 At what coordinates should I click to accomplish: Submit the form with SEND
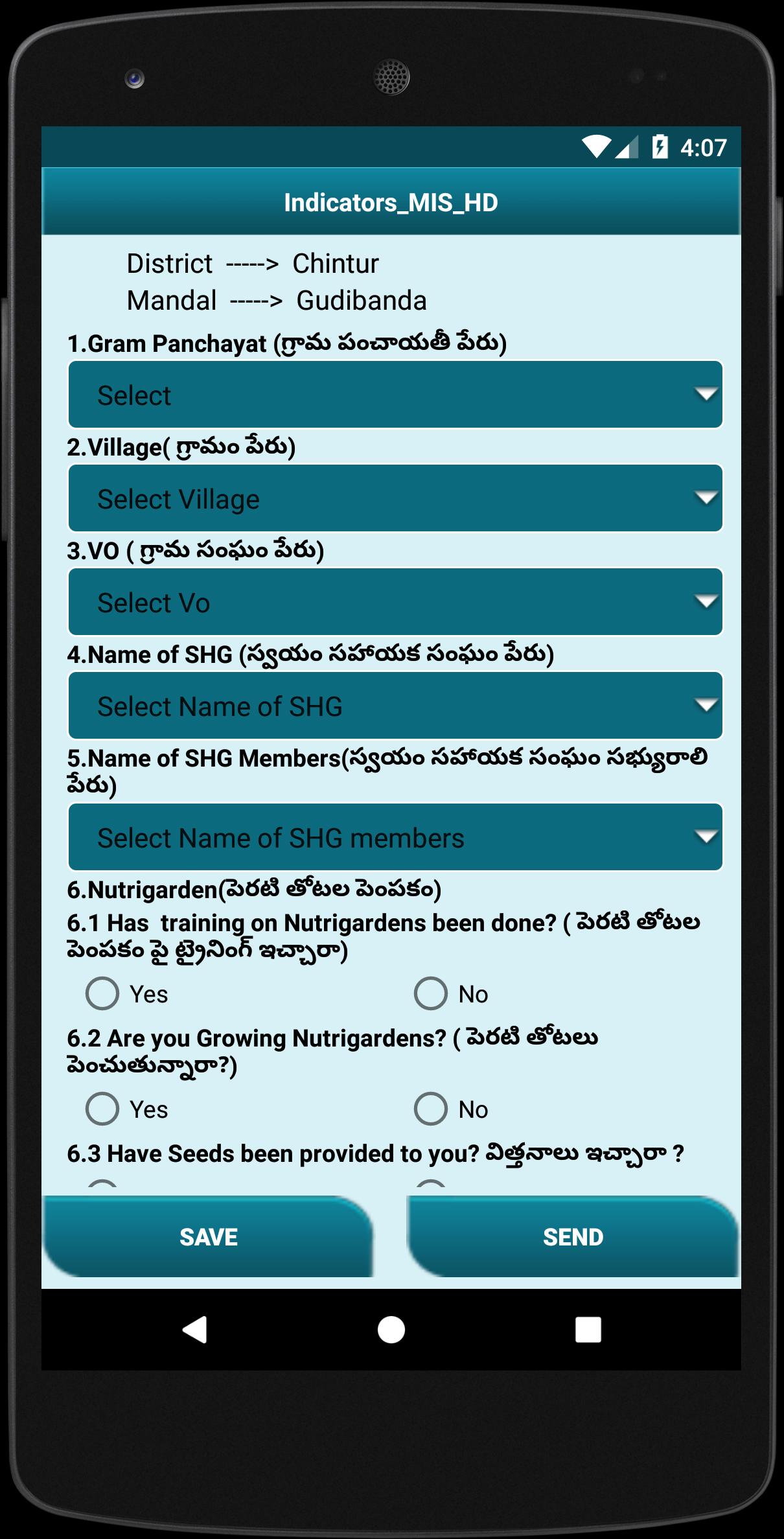pyautogui.click(x=573, y=1236)
